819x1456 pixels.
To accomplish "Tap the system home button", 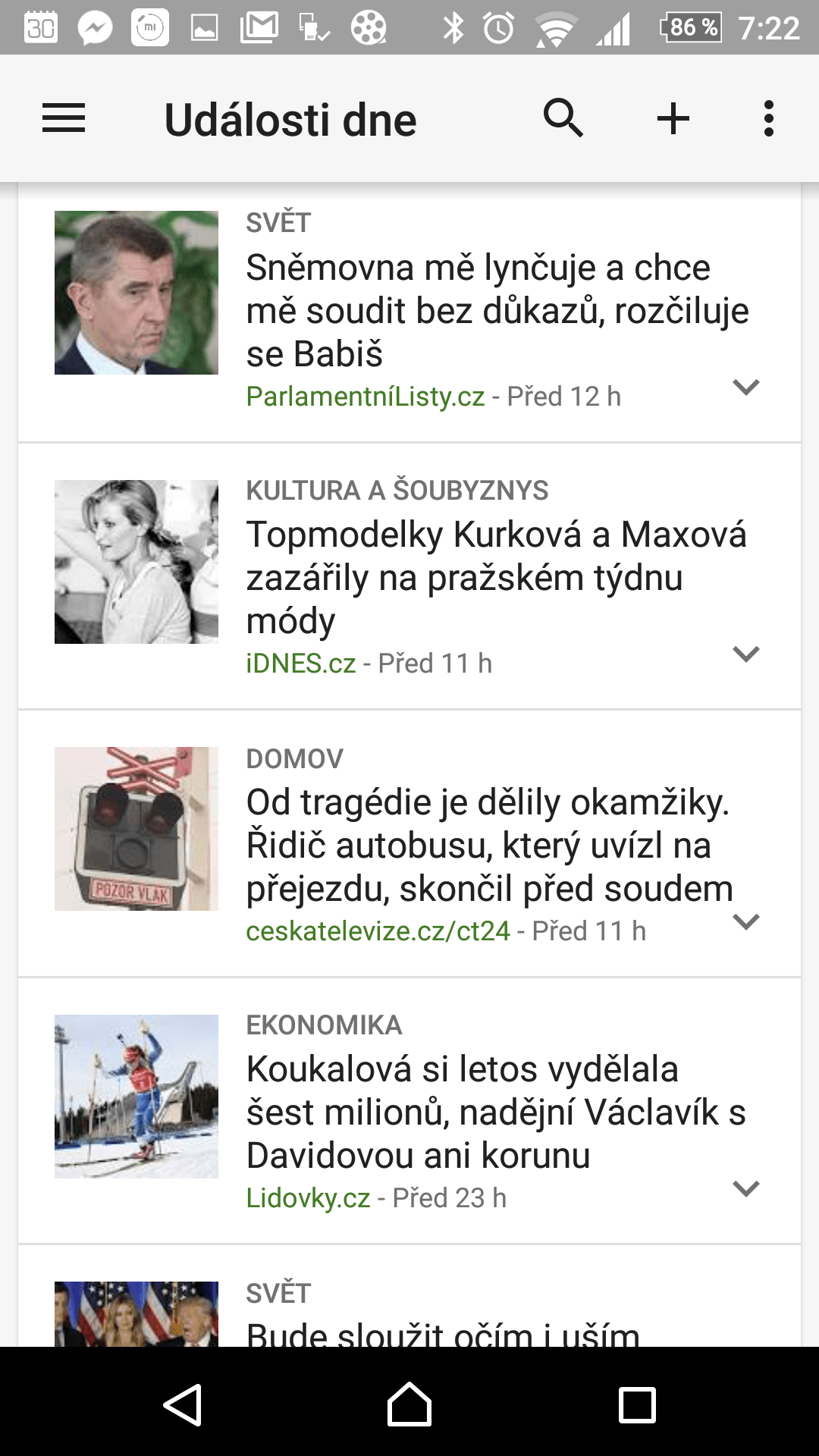I will click(x=409, y=1404).
